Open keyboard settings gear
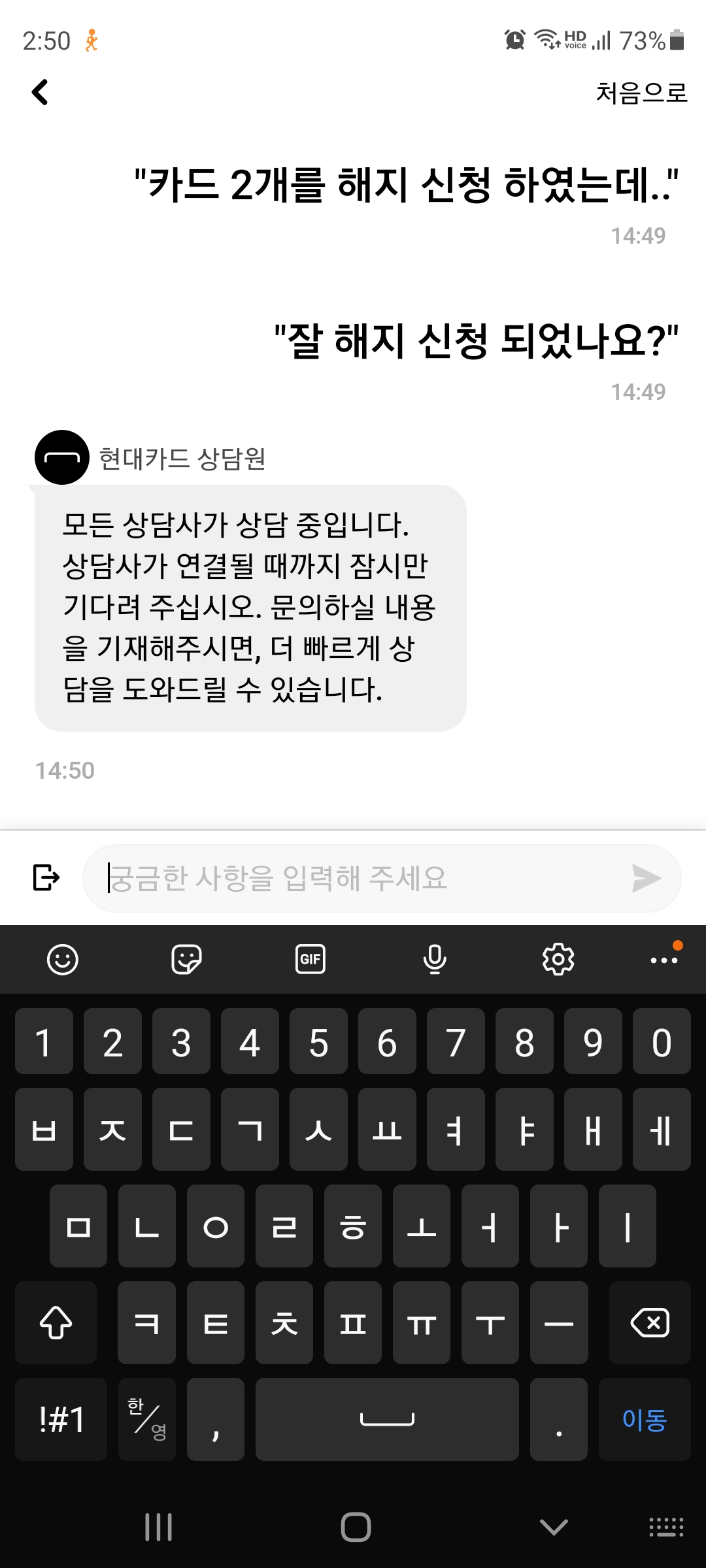706x1568 pixels. pyautogui.click(x=558, y=960)
